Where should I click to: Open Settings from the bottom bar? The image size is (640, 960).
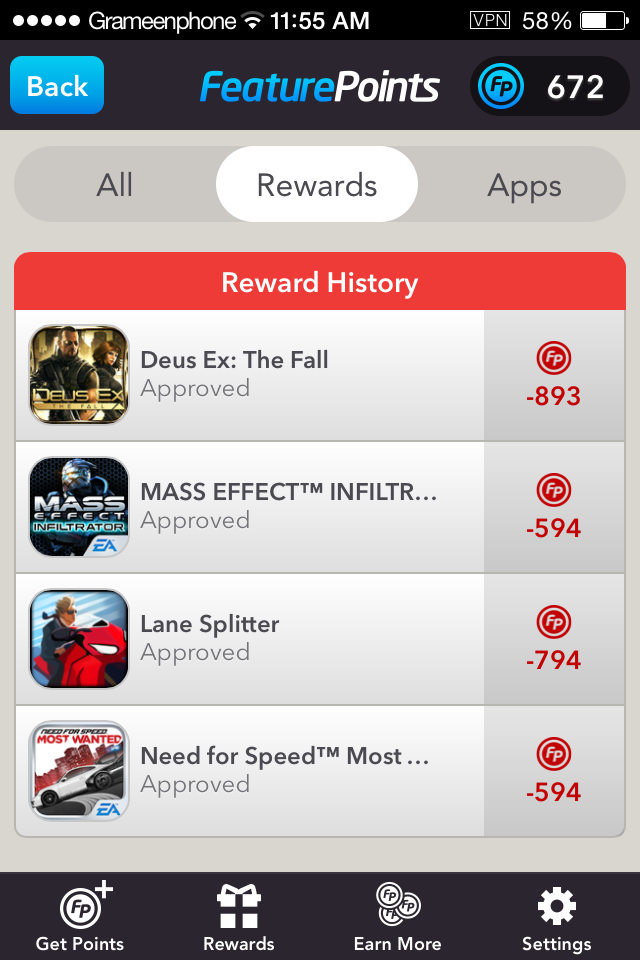556,917
